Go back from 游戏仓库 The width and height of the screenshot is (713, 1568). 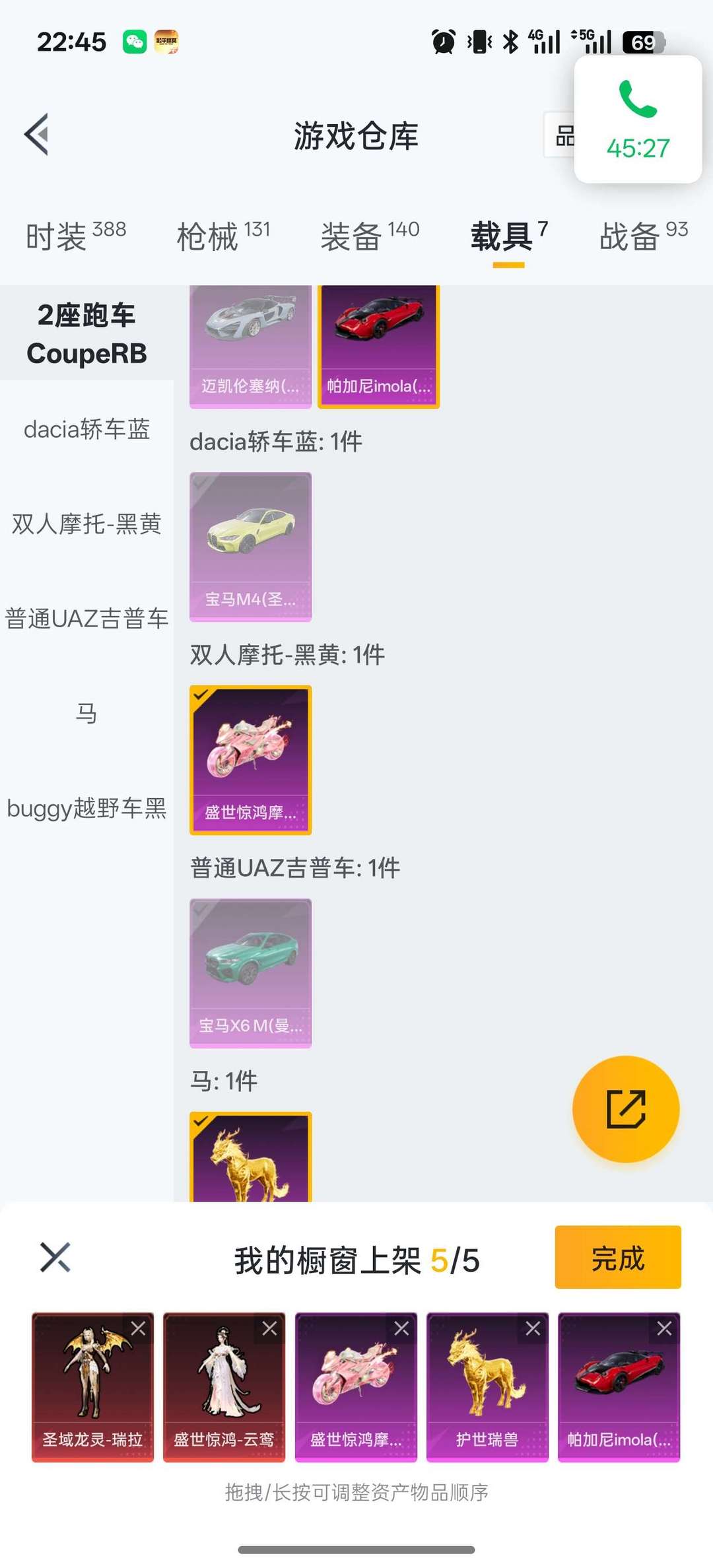pyautogui.click(x=37, y=135)
